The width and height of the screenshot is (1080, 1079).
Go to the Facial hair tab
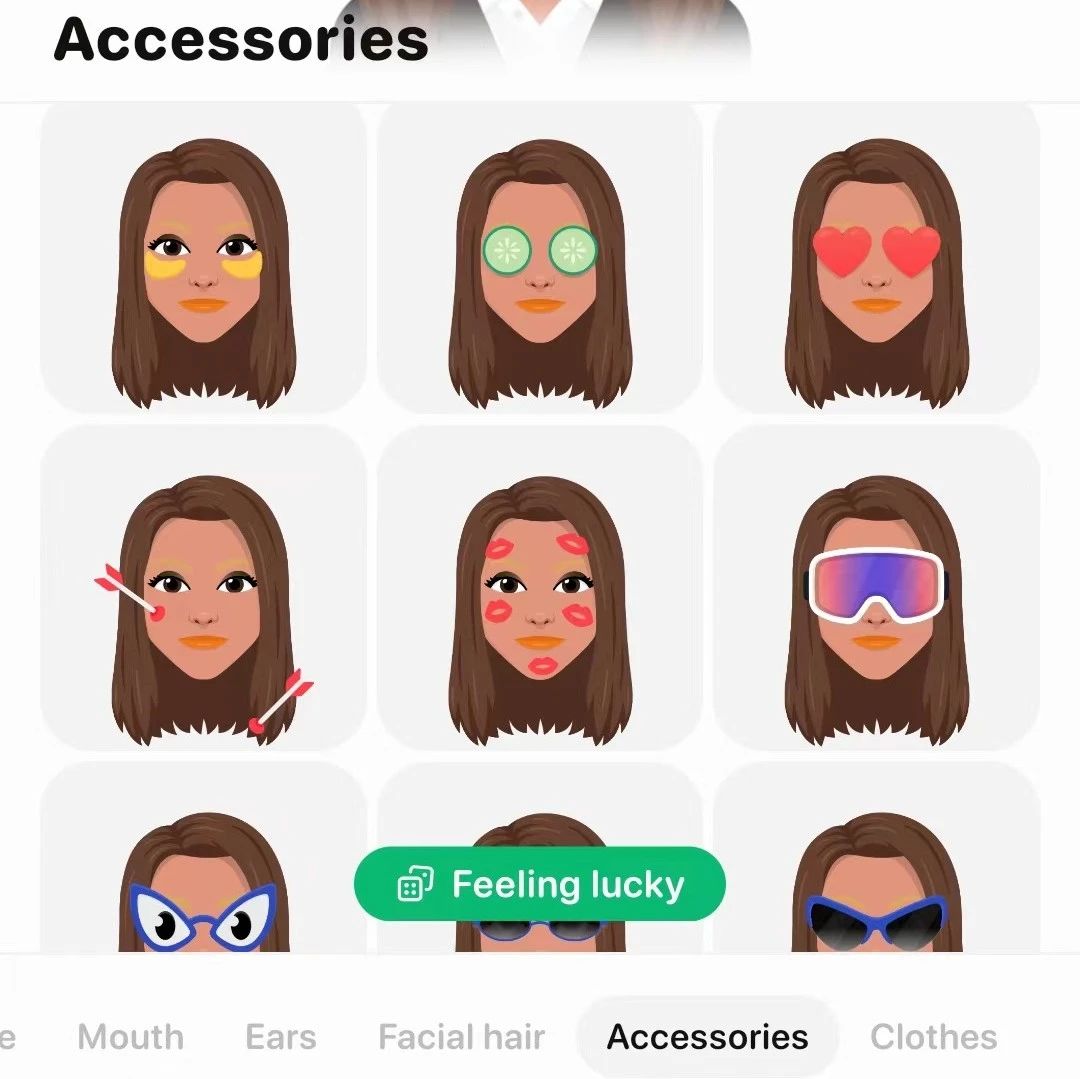point(461,1037)
